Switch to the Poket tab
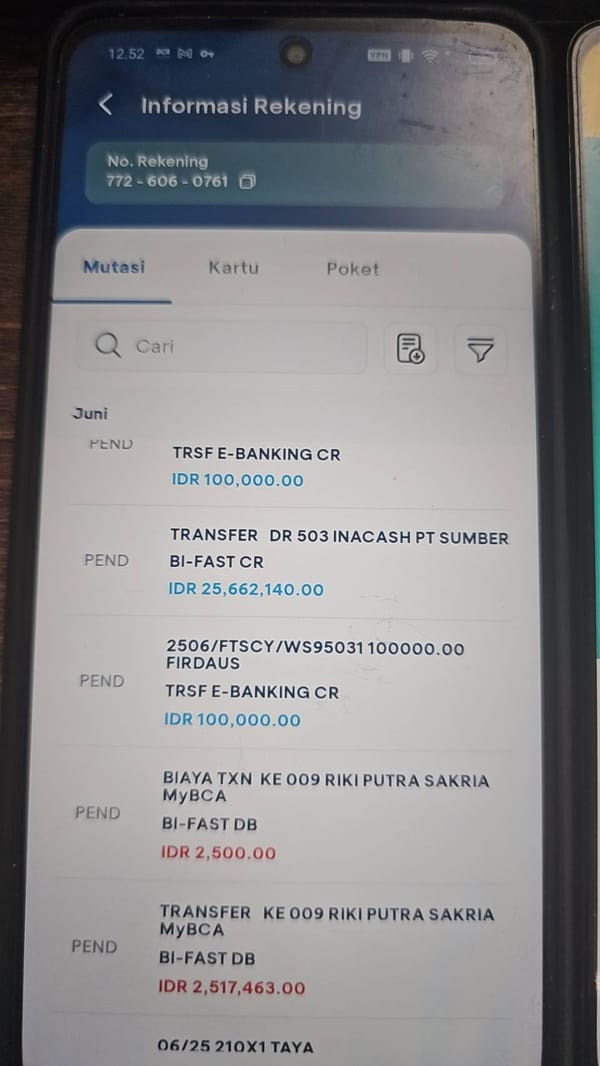 353,269
